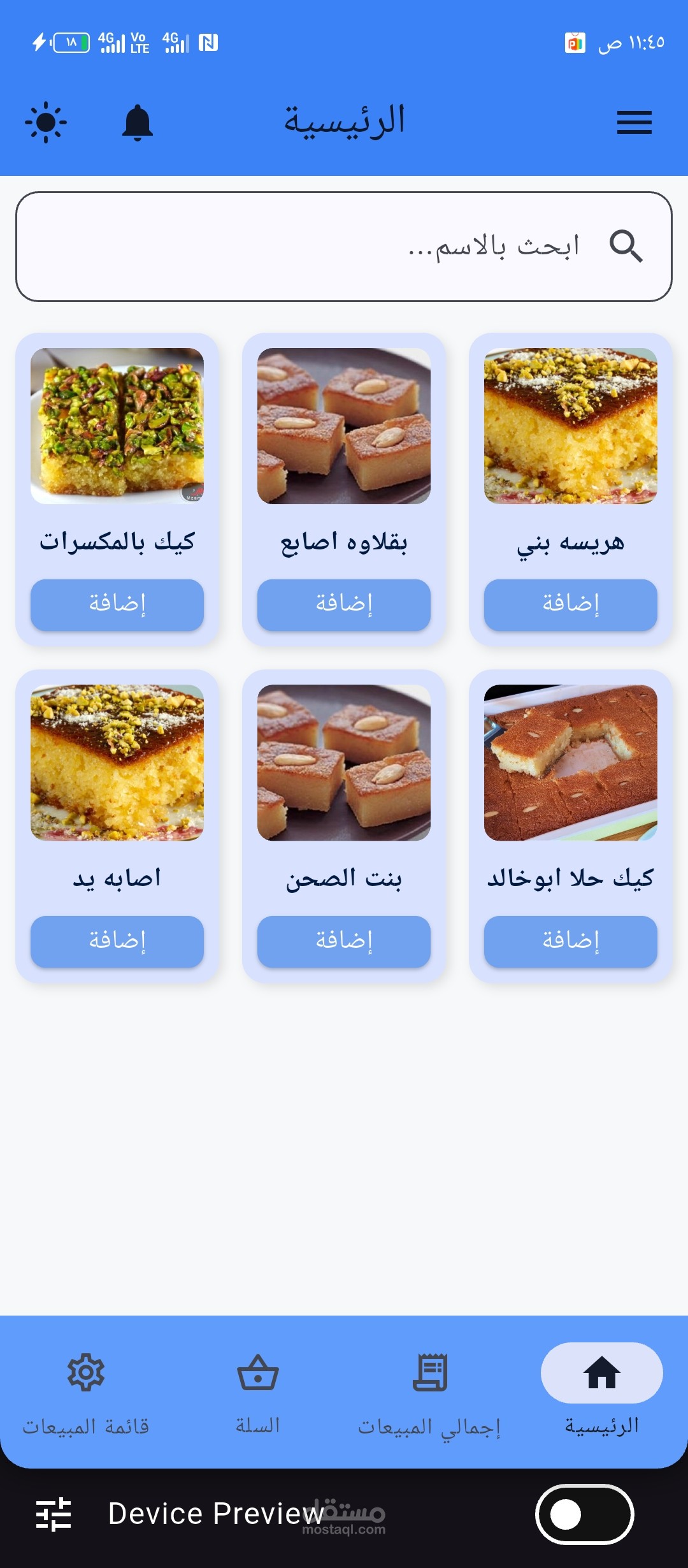
Task: Open the hamburger drawer menu
Action: click(x=634, y=122)
